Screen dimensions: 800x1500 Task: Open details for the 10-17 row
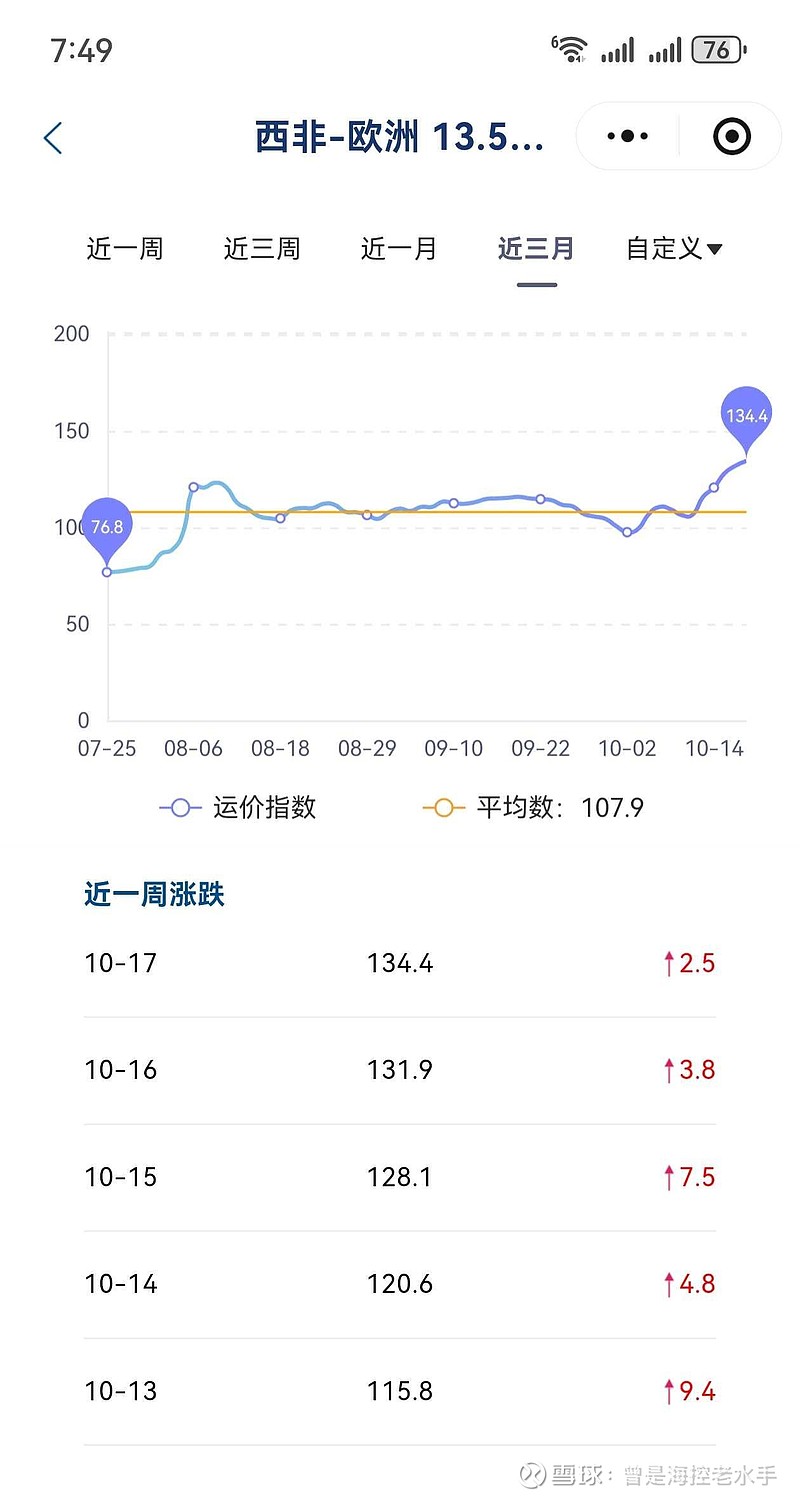[x=400, y=962]
